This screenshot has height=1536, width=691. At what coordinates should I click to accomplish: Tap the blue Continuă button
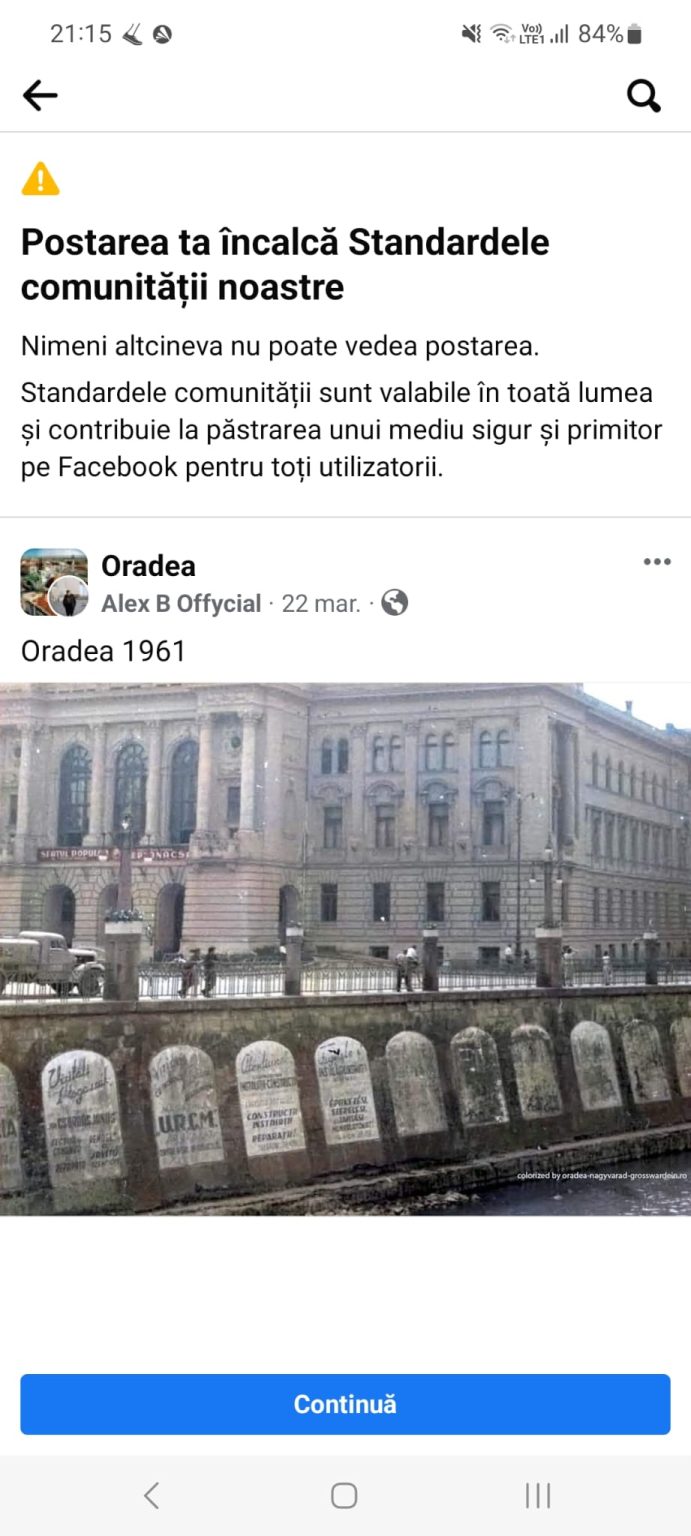(x=345, y=1404)
